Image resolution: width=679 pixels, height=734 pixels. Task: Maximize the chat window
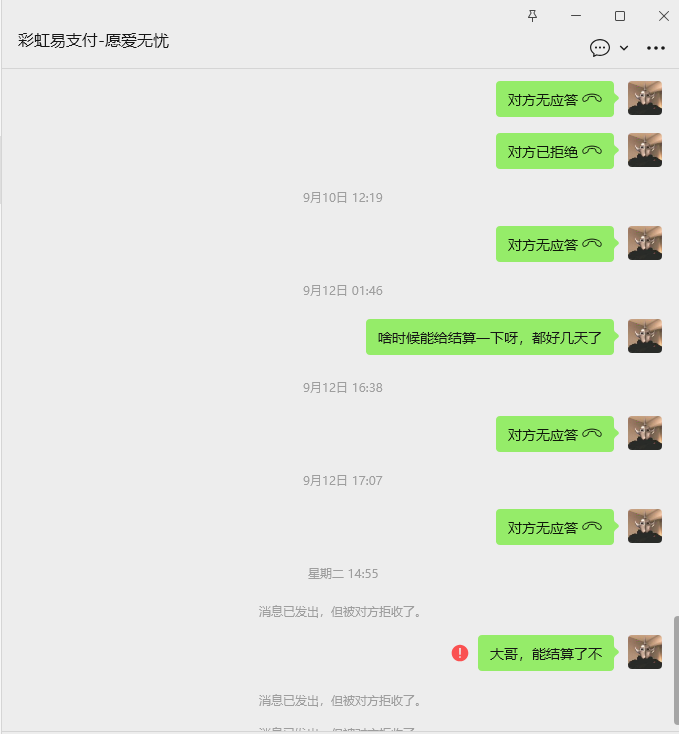[620, 16]
